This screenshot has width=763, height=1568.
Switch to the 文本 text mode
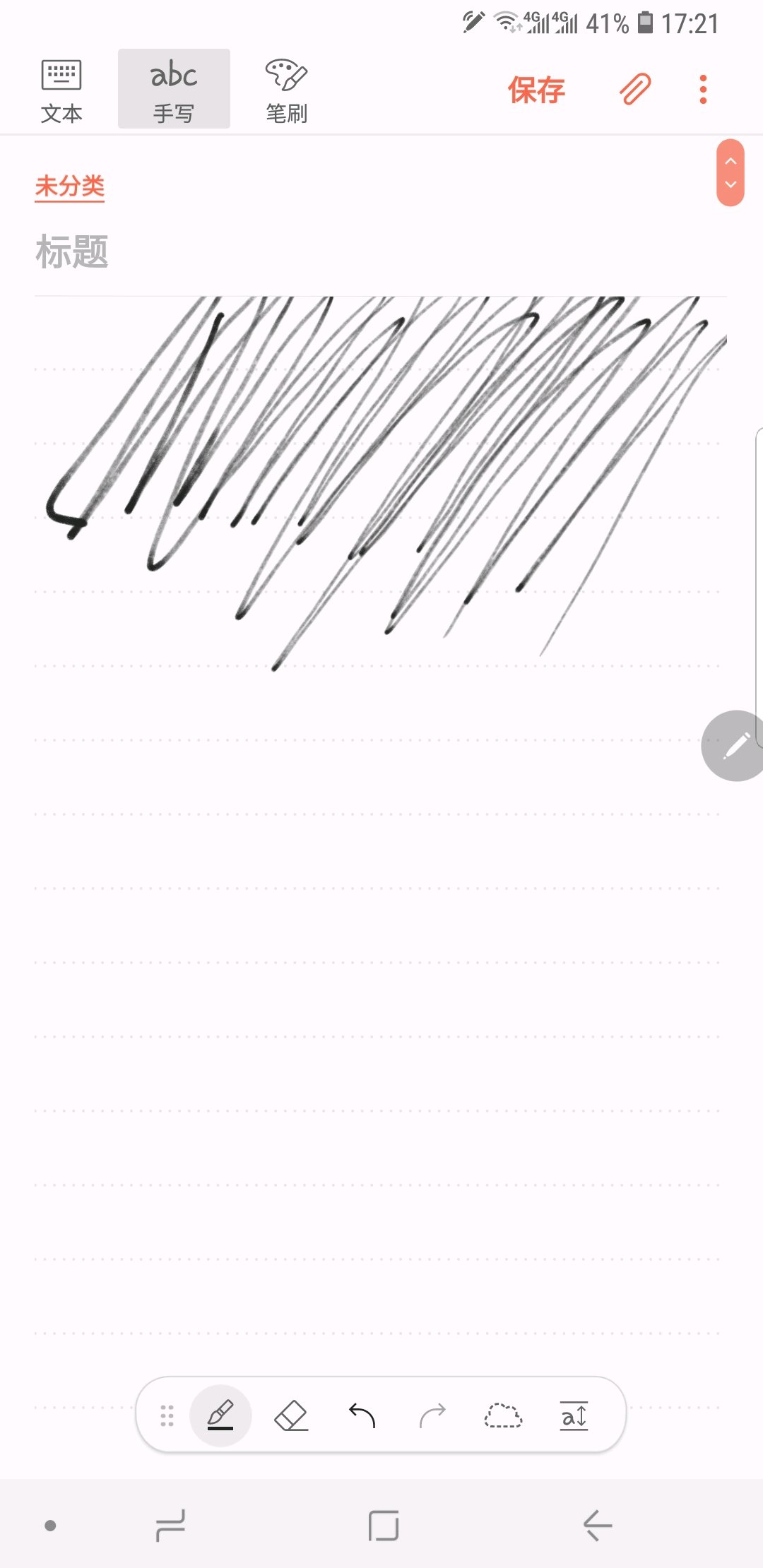pyautogui.click(x=61, y=91)
